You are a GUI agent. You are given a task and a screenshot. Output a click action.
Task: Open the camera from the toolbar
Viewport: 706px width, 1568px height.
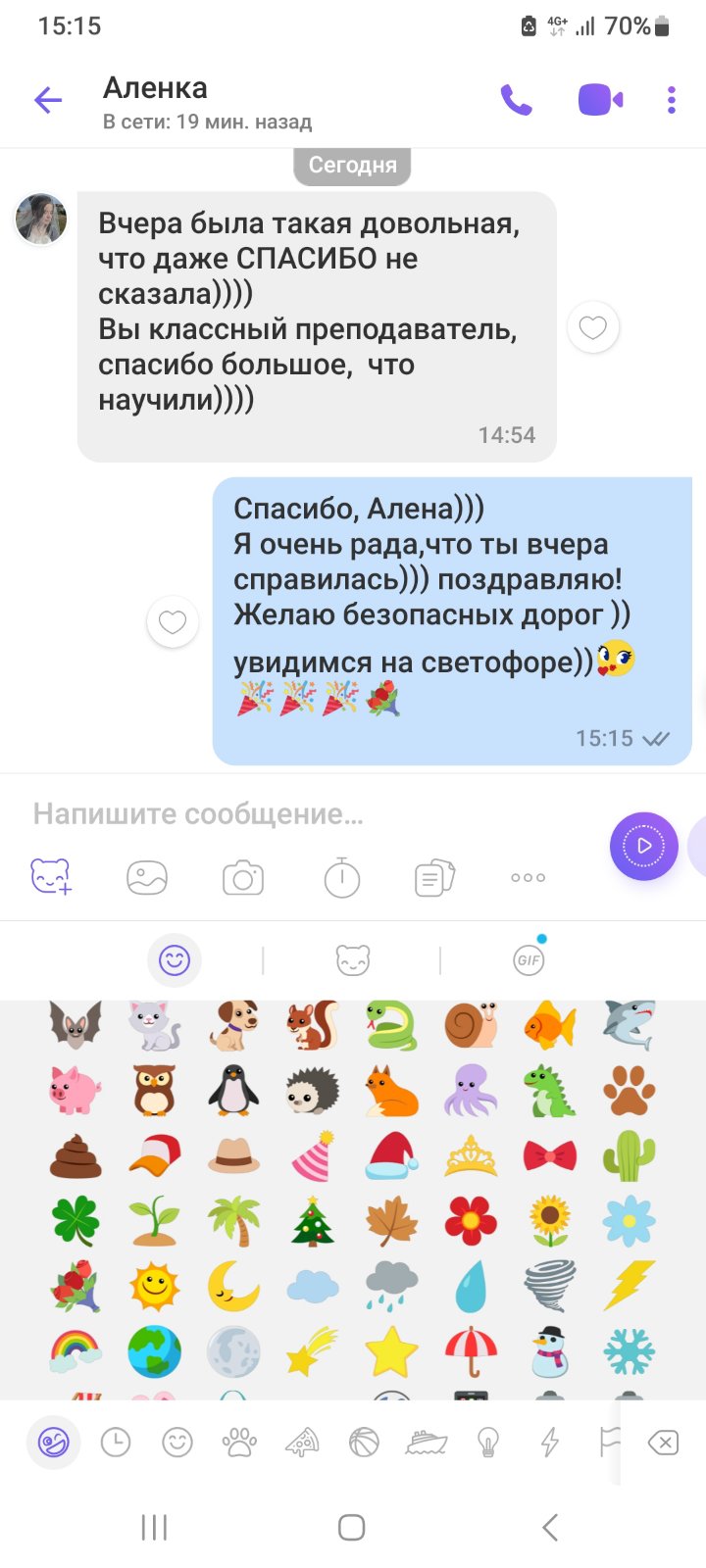pos(243,878)
